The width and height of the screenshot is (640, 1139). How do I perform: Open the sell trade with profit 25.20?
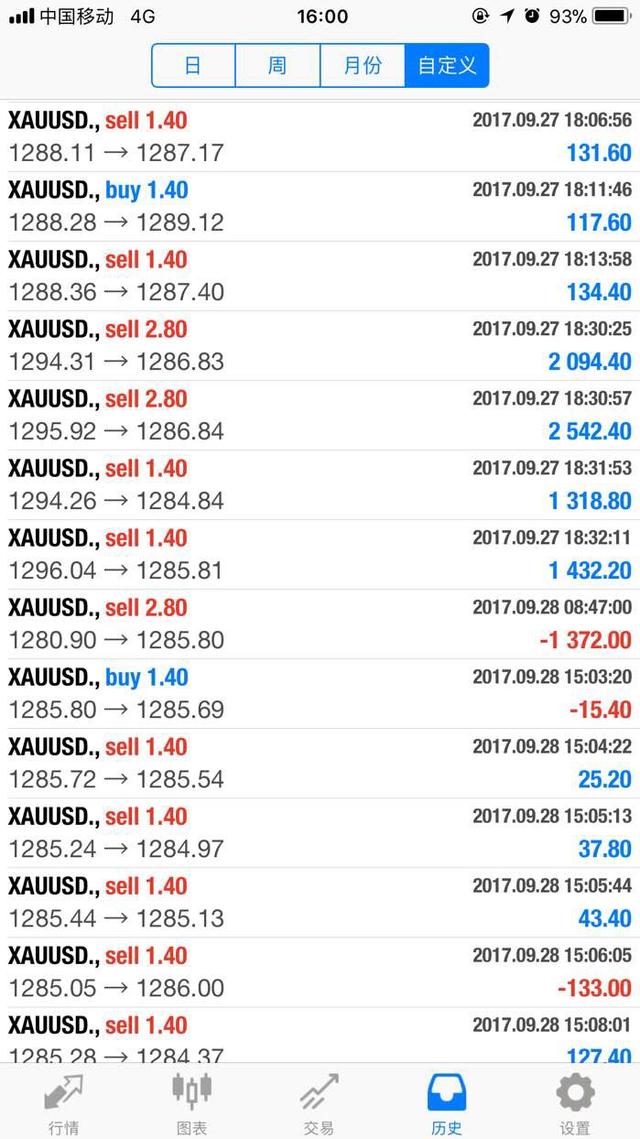(320, 763)
